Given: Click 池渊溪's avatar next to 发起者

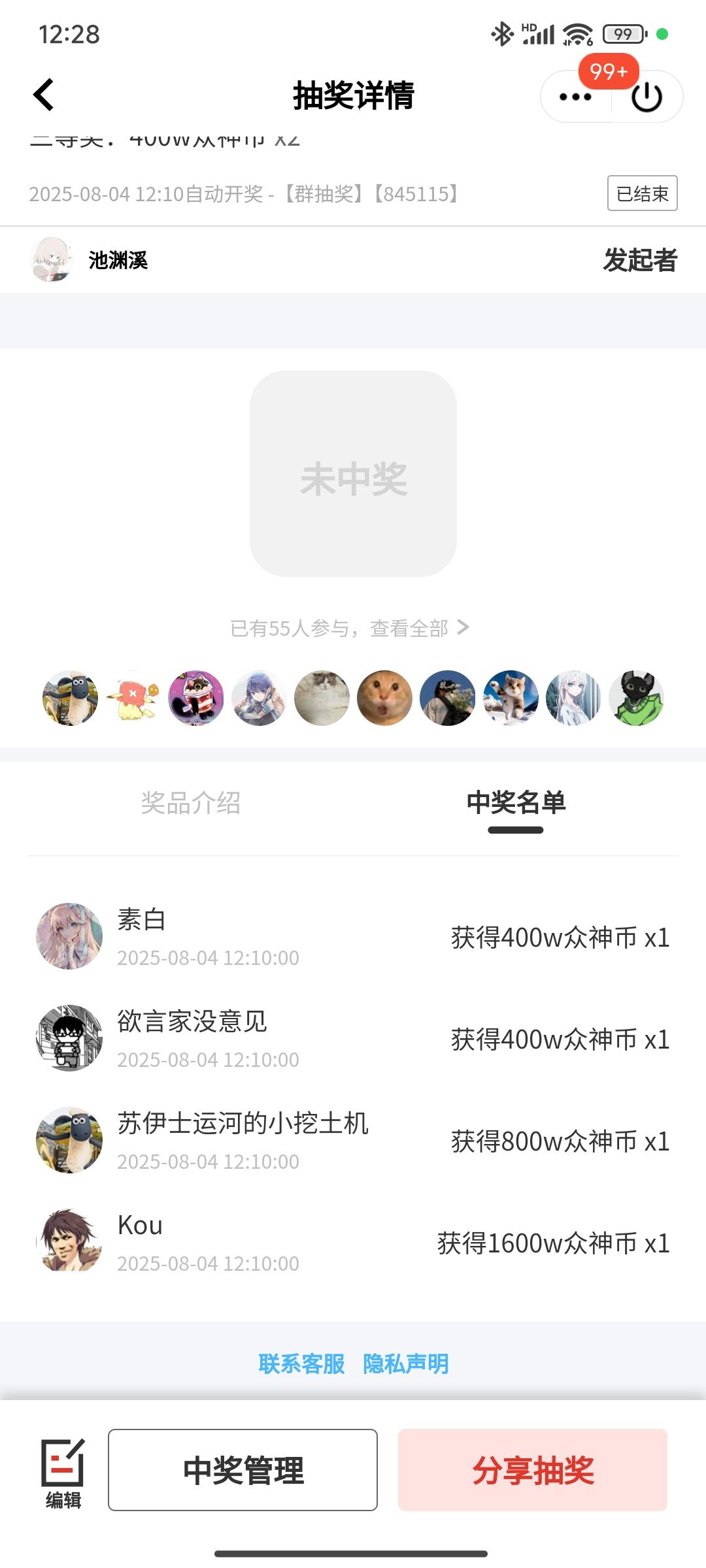Looking at the screenshot, I should (54, 260).
